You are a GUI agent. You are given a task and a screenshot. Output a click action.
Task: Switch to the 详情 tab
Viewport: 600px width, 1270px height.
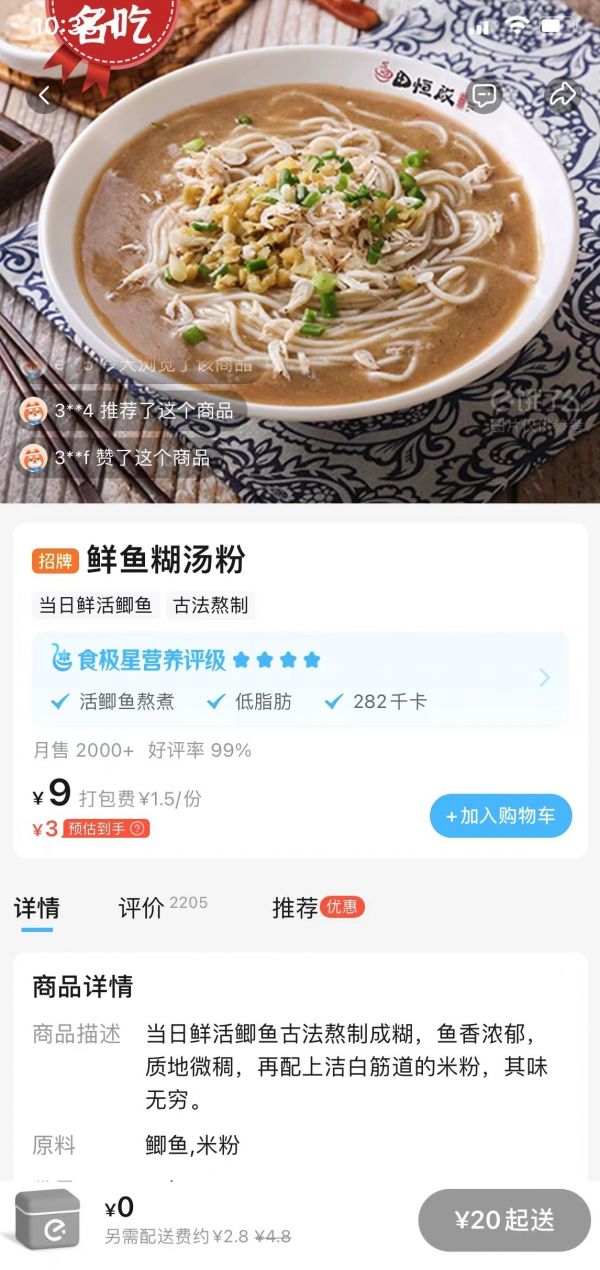click(x=37, y=908)
